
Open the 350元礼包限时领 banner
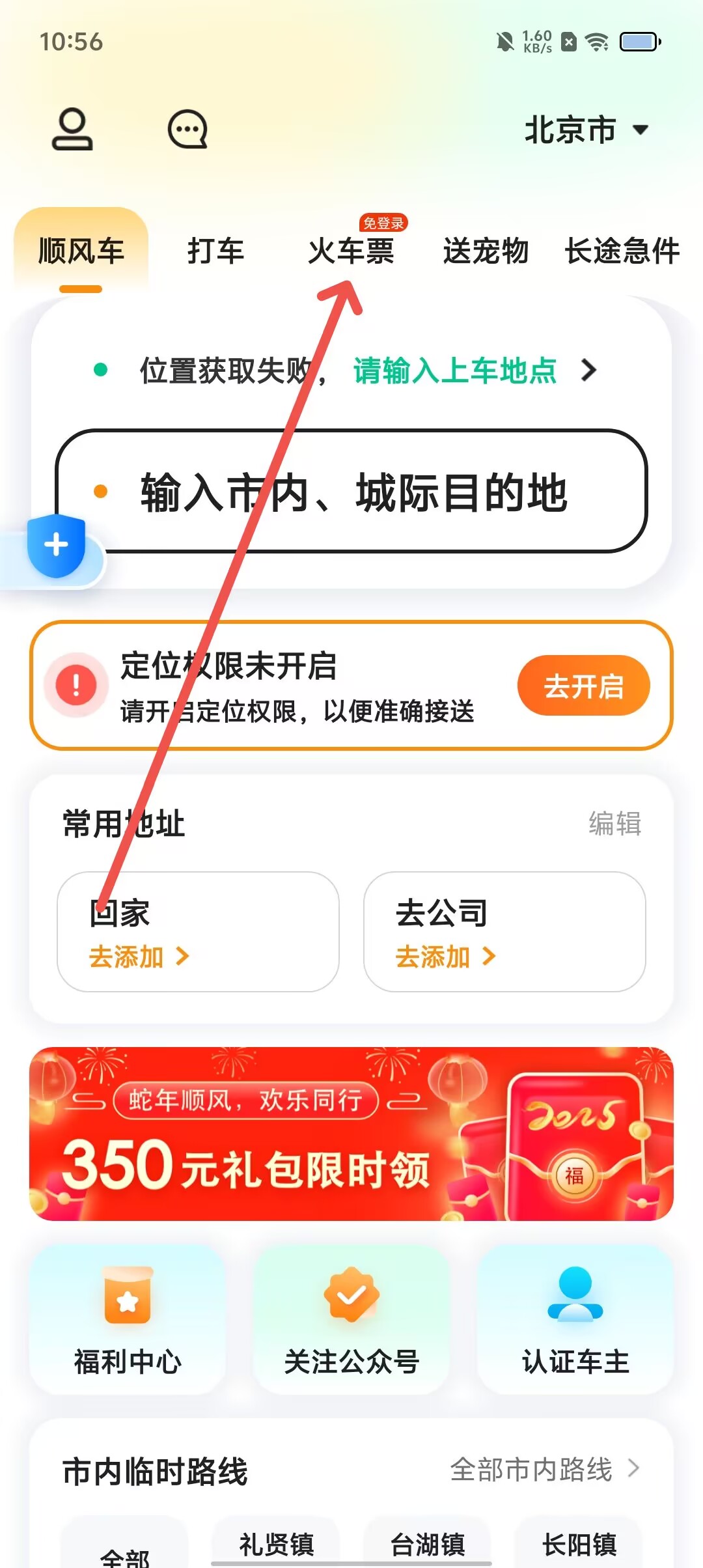tap(351, 1134)
